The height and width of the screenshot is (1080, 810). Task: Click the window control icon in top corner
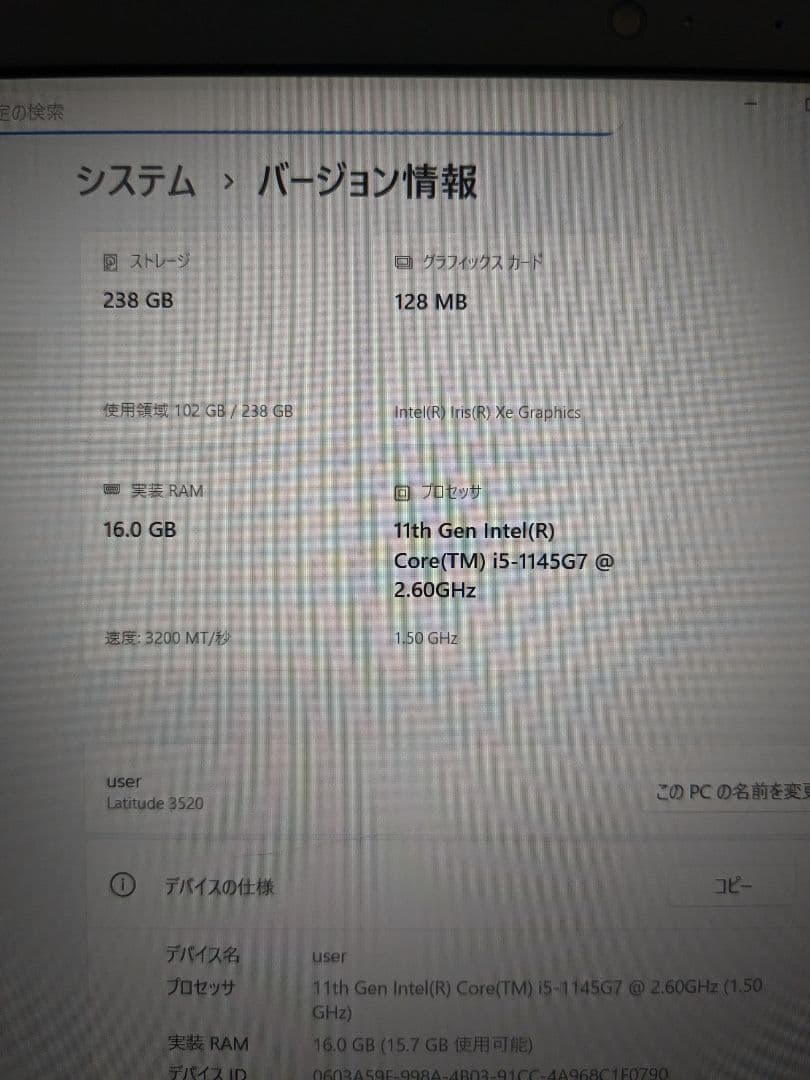[x=805, y=102]
